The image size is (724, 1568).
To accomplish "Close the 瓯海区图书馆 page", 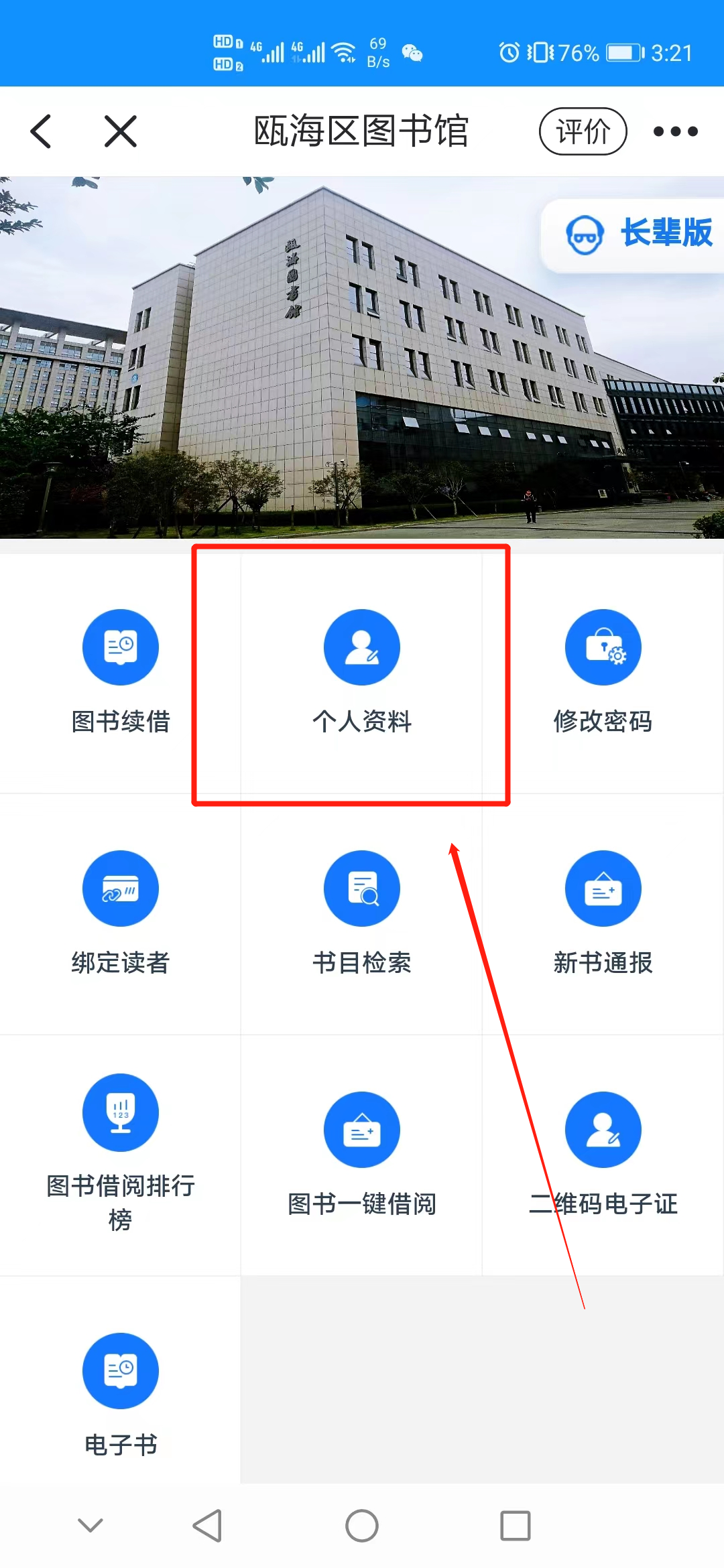I will pos(121,131).
